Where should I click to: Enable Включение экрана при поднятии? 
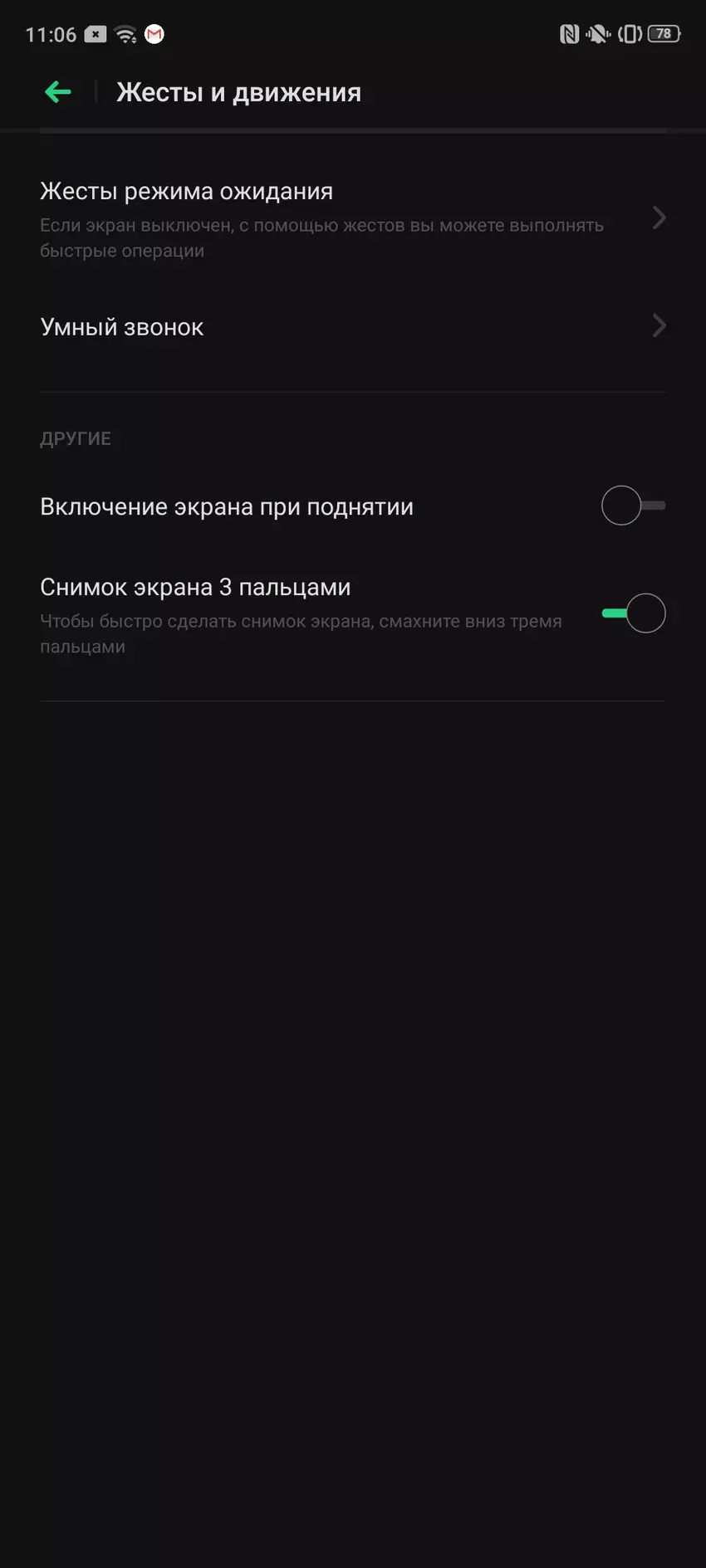pyautogui.click(x=632, y=506)
